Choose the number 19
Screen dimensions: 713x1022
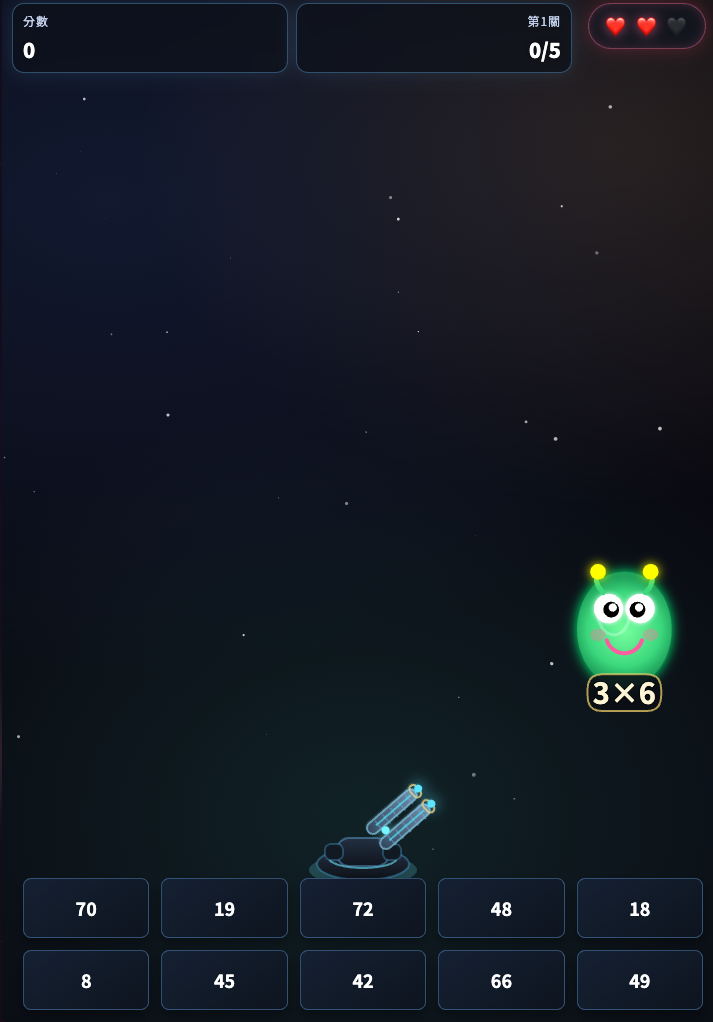click(224, 908)
